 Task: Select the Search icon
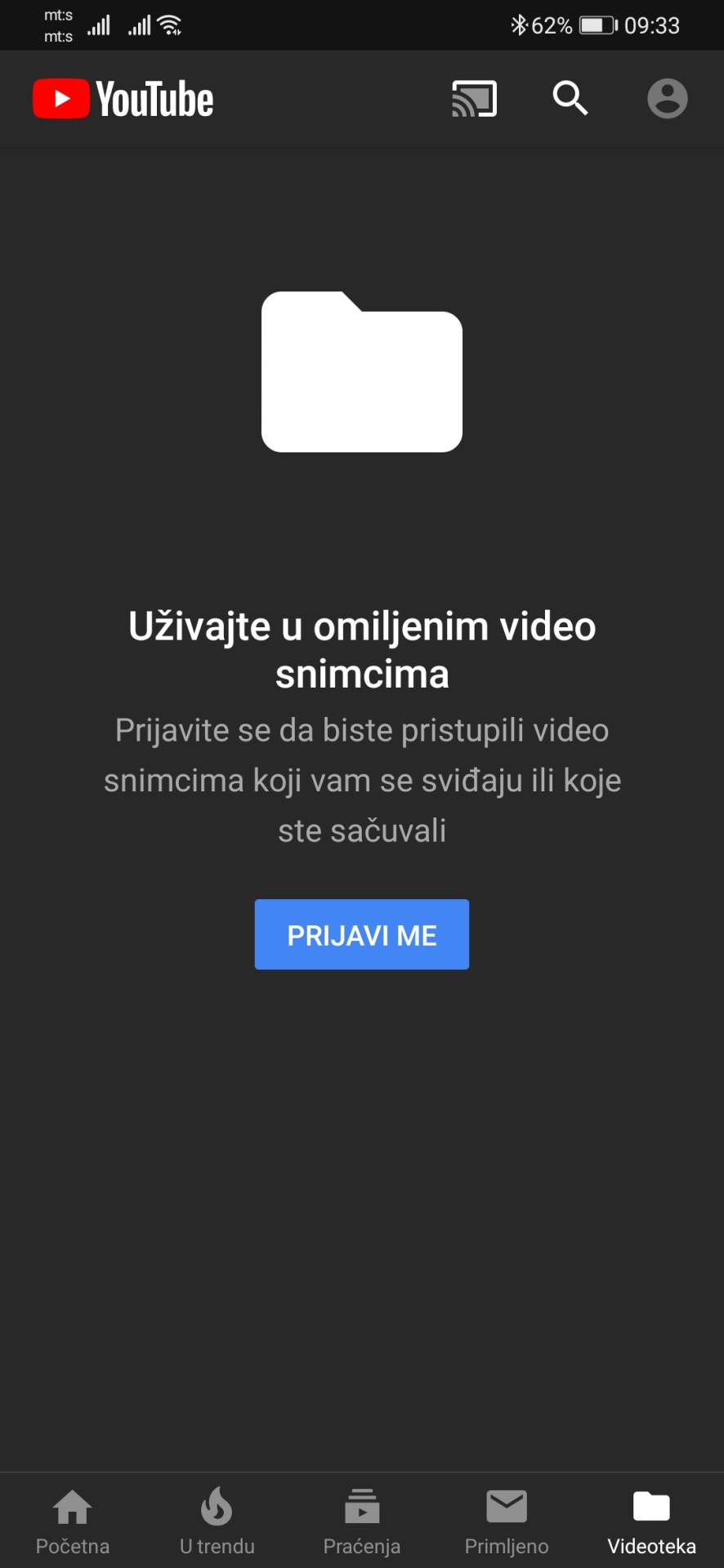pos(570,98)
